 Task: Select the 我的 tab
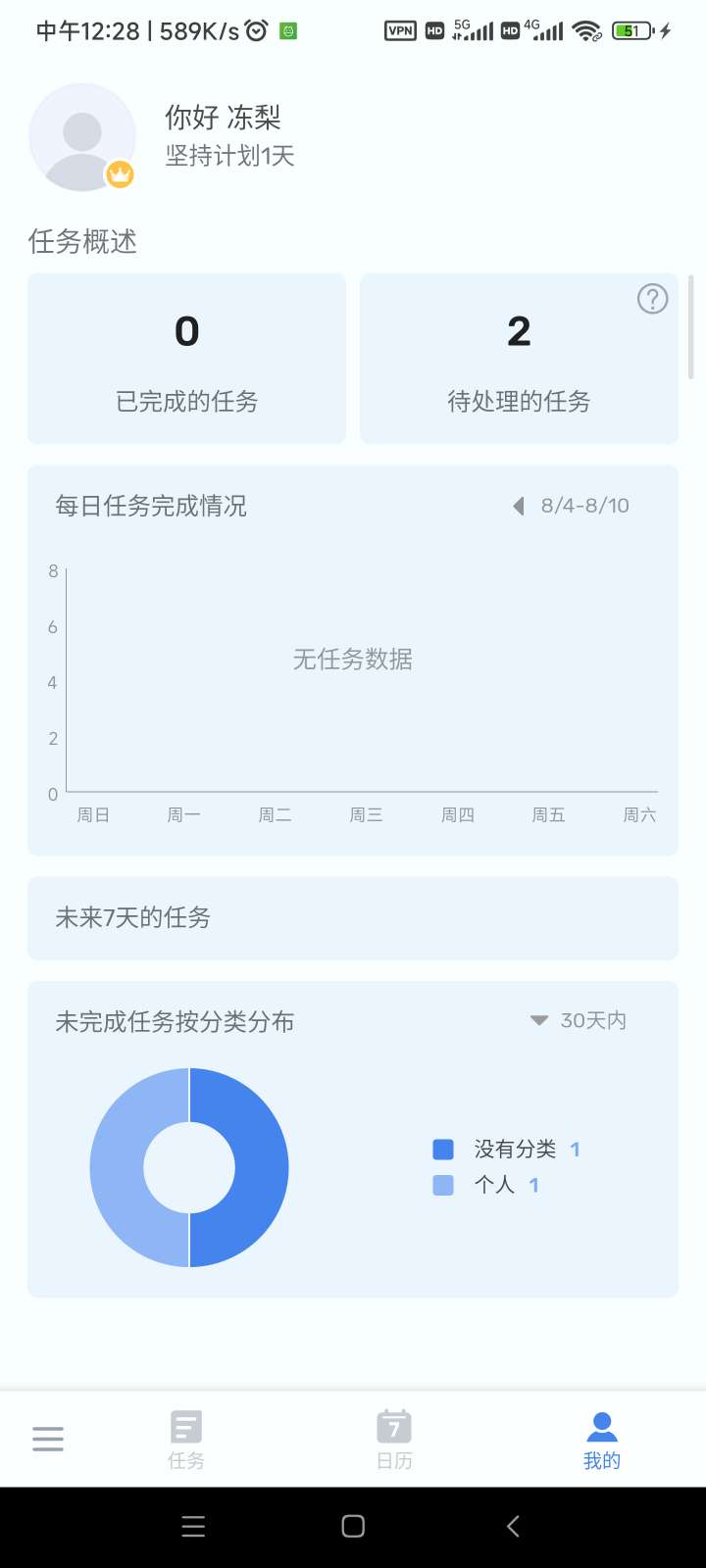click(601, 1439)
